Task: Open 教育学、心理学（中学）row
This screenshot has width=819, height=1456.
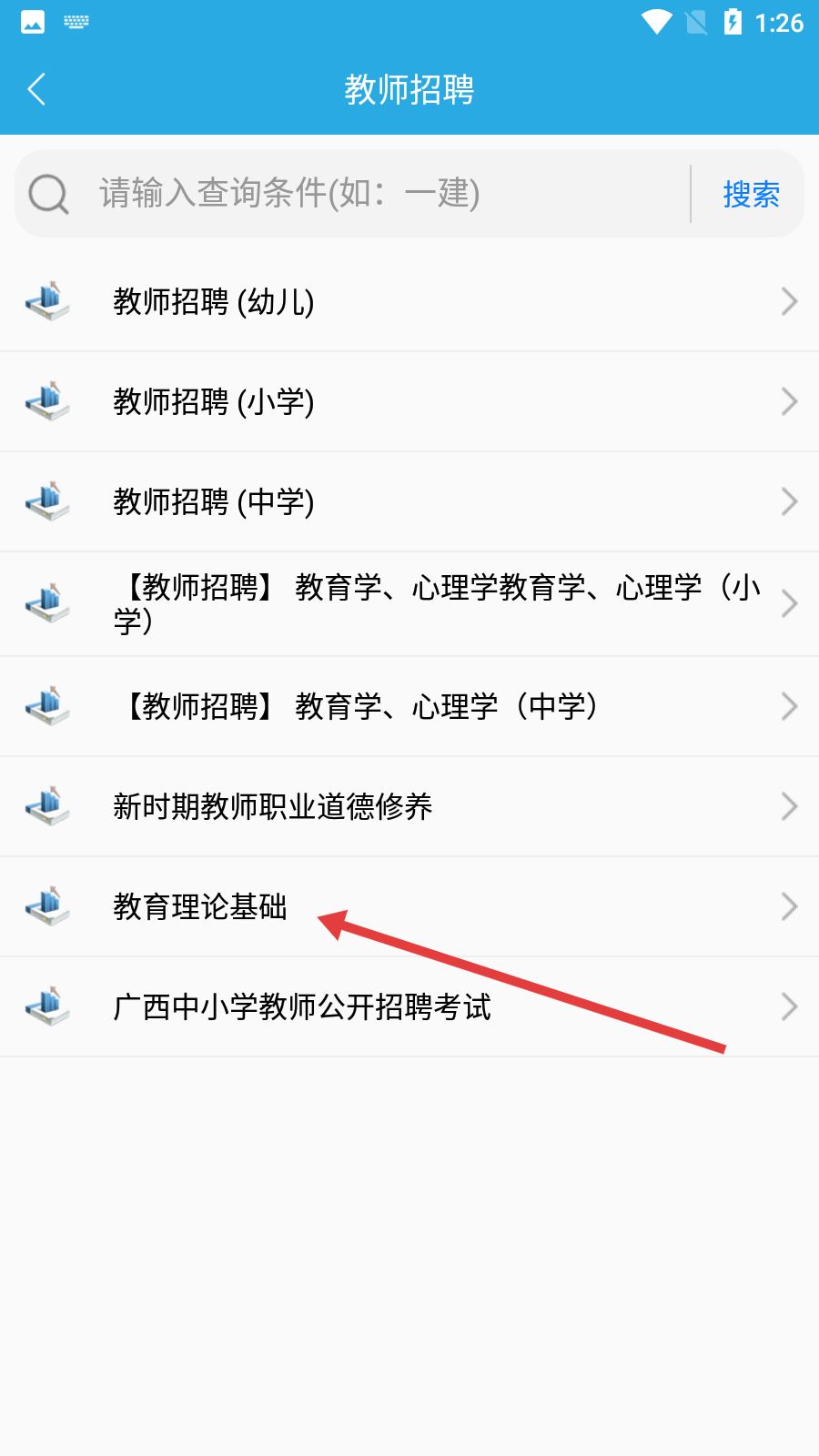Action: click(x=409, y=706)
